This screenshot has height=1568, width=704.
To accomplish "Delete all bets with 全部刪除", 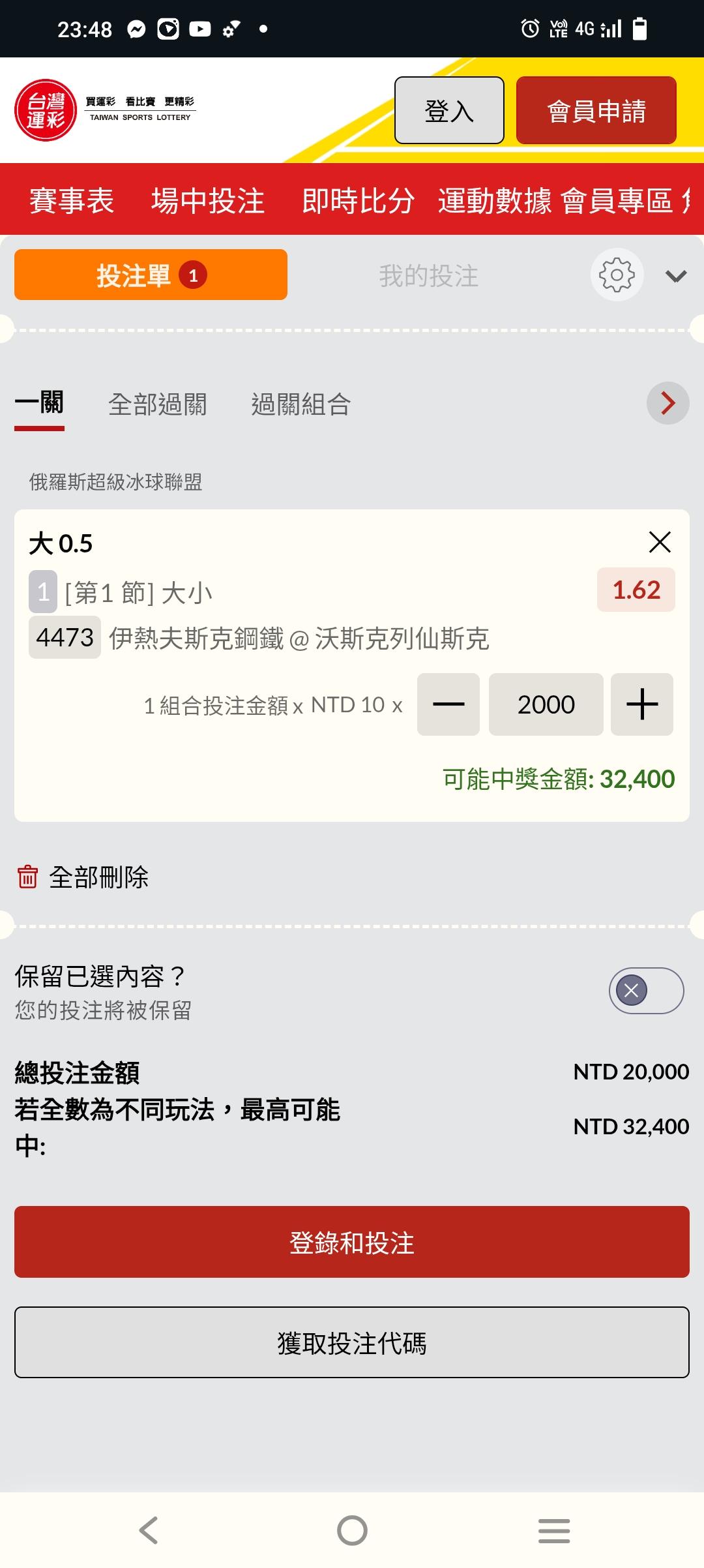I will click(83, 877).
